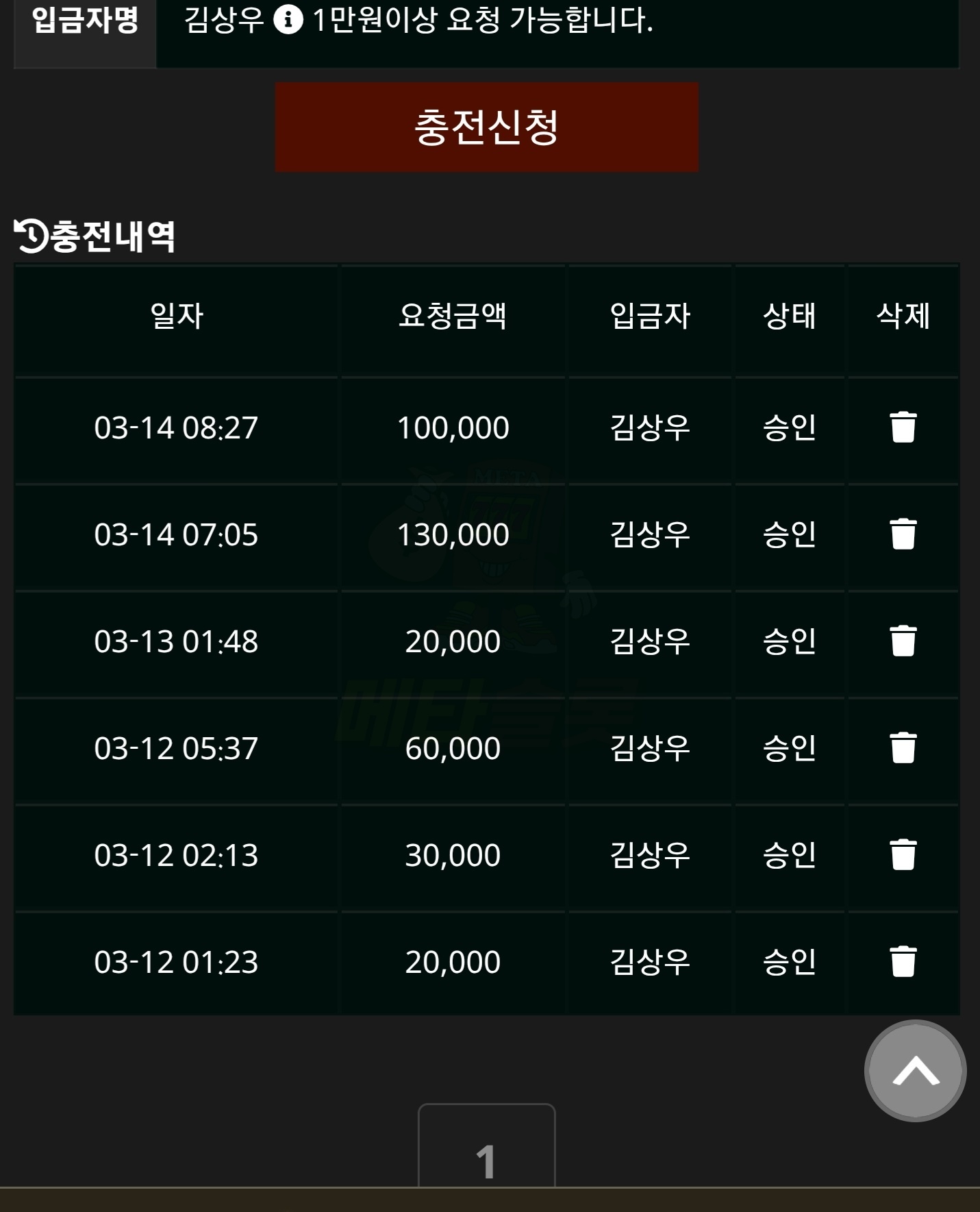The image size is (980, 1212).
Task: Delete the 03-12 05:37 charge record
Action: click(903, 748)
